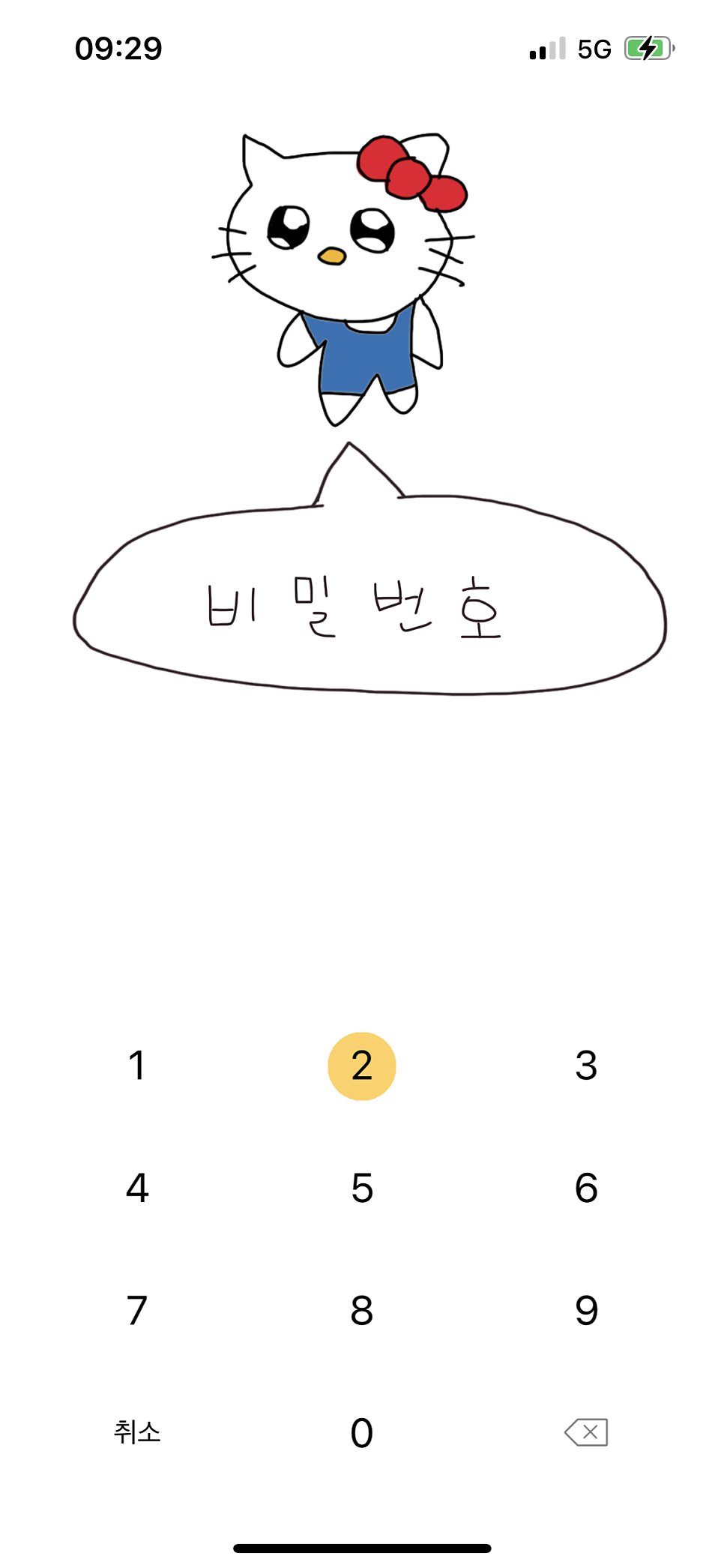Enter digit 9 on the keypad

[586, 1310]
